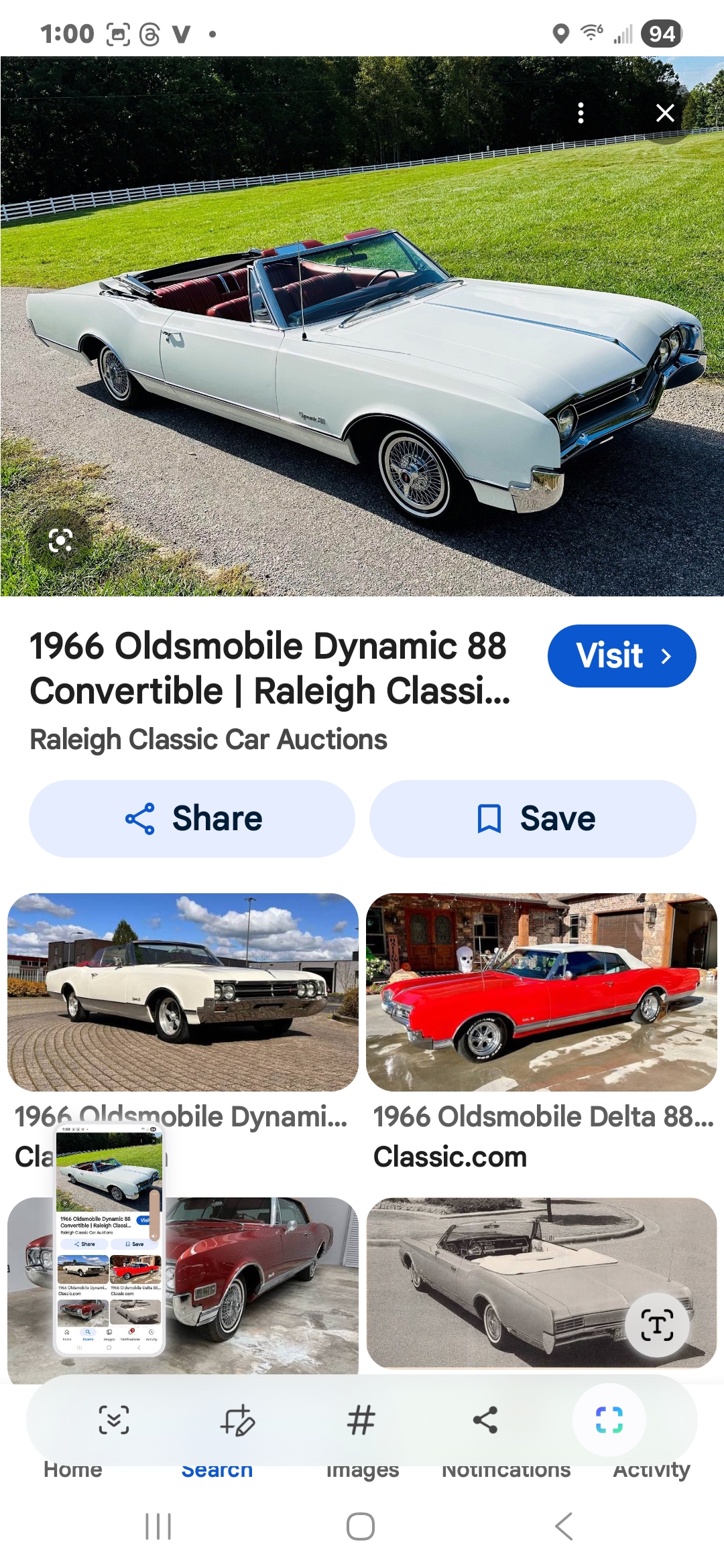This screenshot has height=1568, width=724.
Task: Share the captured screenshot from the toolbar
Action: point(485,1419)
